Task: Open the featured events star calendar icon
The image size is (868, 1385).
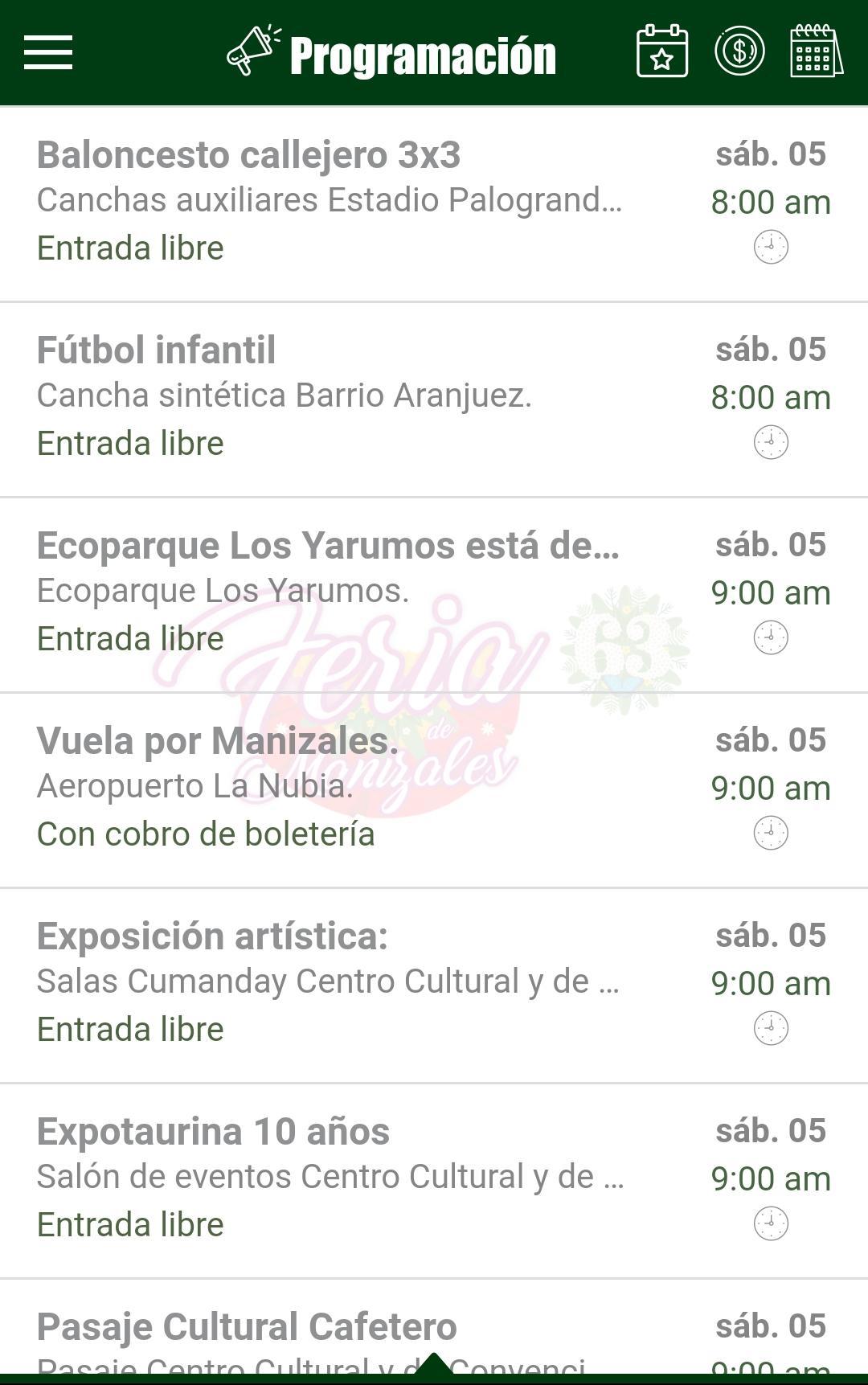Action: click(x=661, y=53)
